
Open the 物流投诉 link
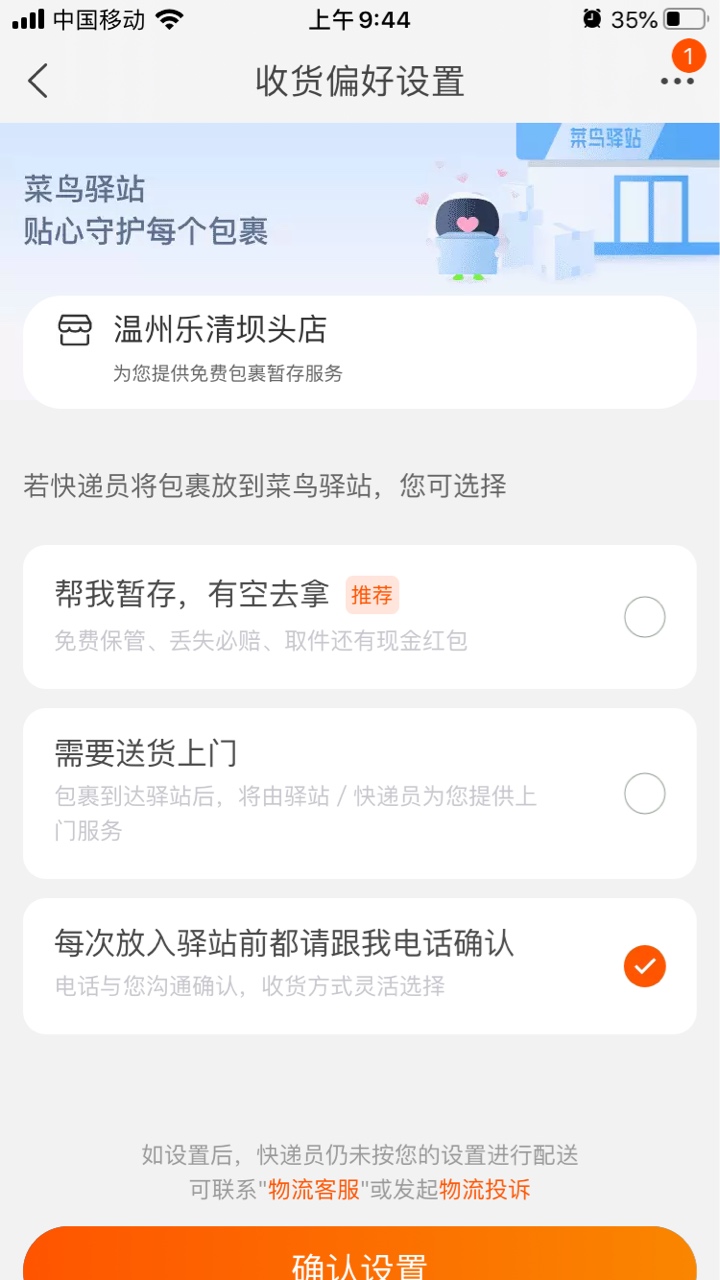tap(485, 1190)
